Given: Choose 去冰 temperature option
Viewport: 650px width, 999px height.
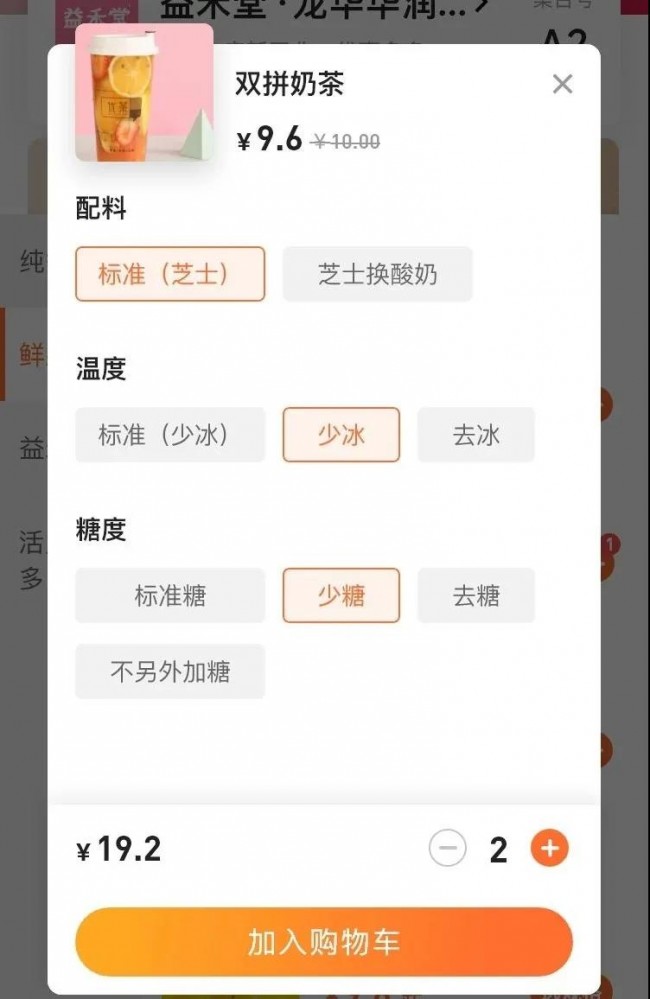Looking at the screenshot, I should (x=476, y=435).
